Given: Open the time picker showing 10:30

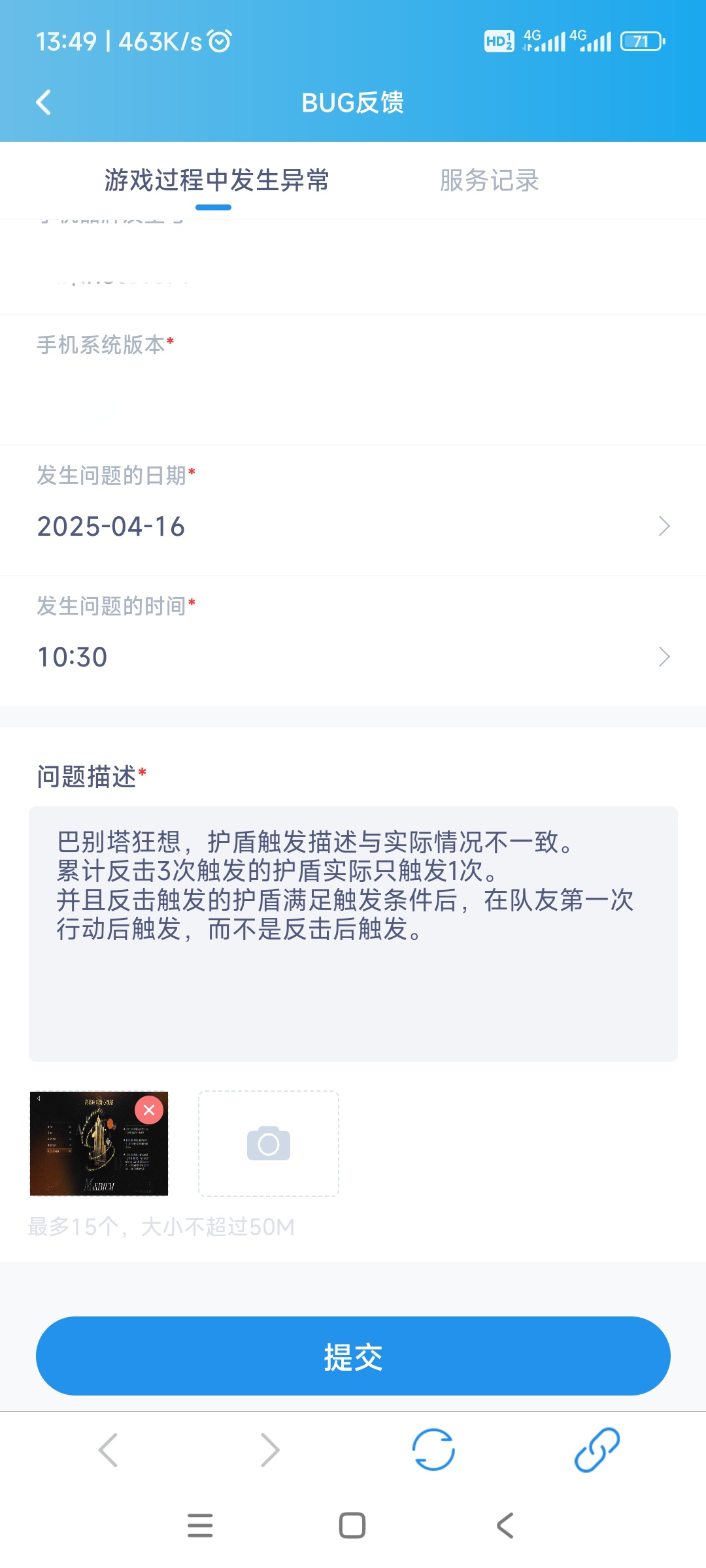Looking at the screenshot, I should tap(353, 655).
